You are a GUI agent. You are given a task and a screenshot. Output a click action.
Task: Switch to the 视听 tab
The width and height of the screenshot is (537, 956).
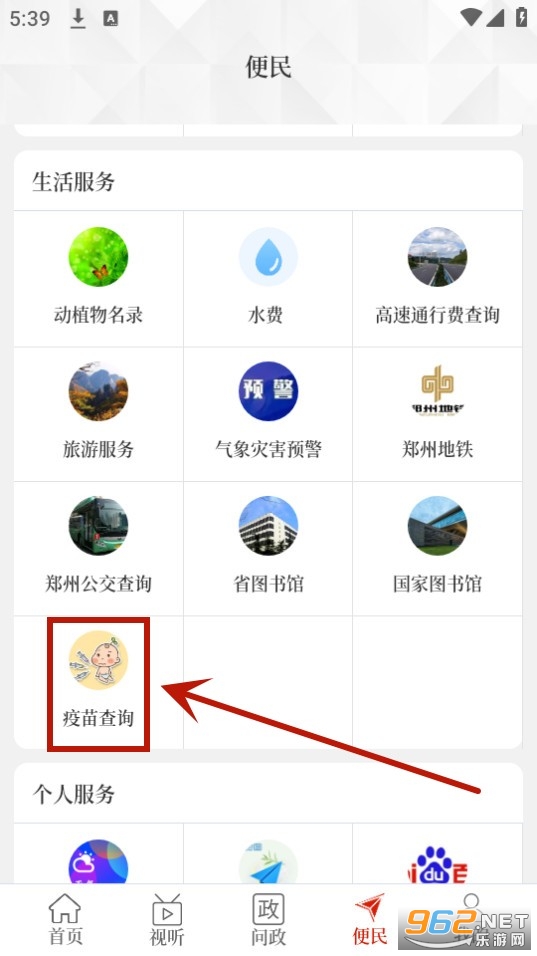click(166, 919)
